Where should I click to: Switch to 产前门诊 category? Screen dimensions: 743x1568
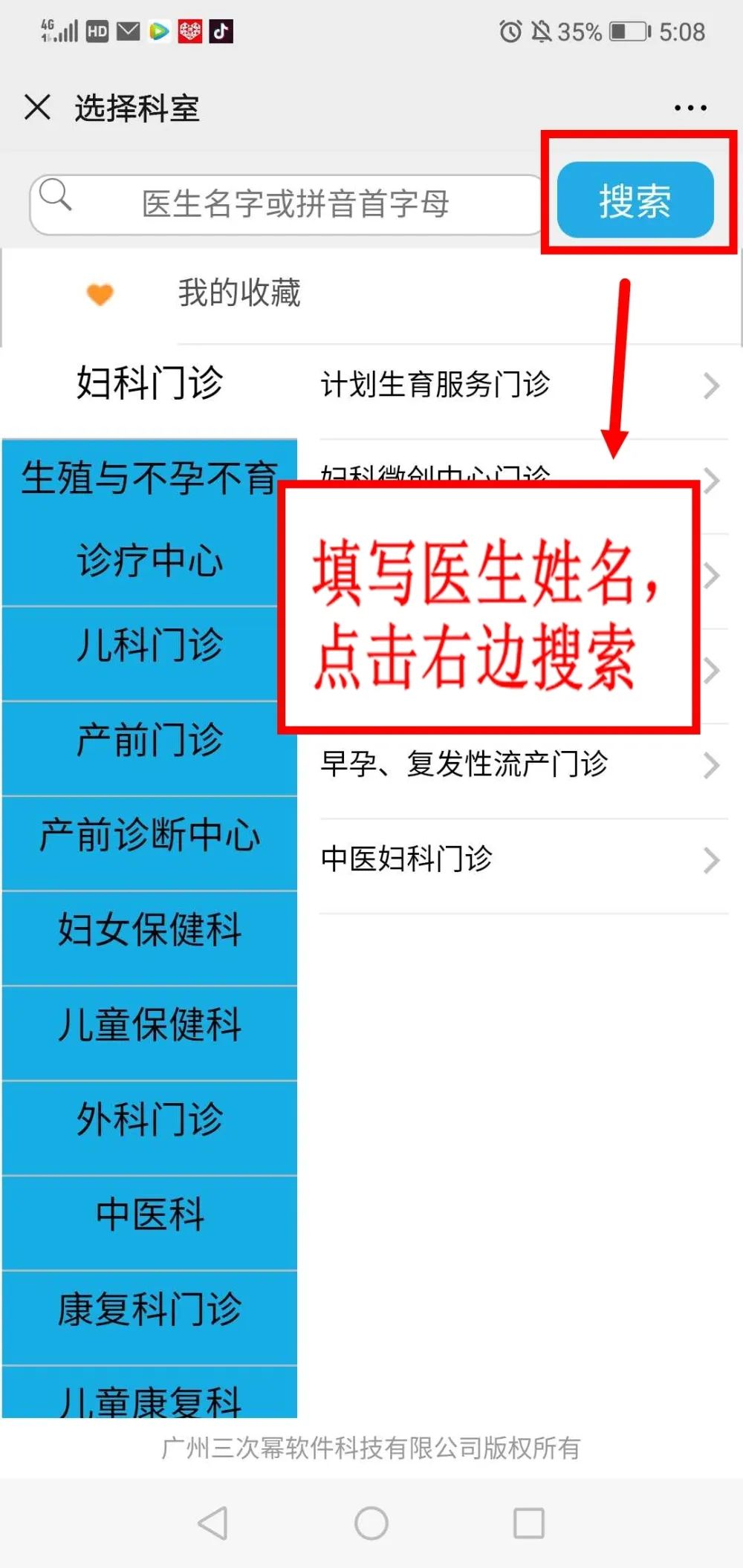point(149,740)
